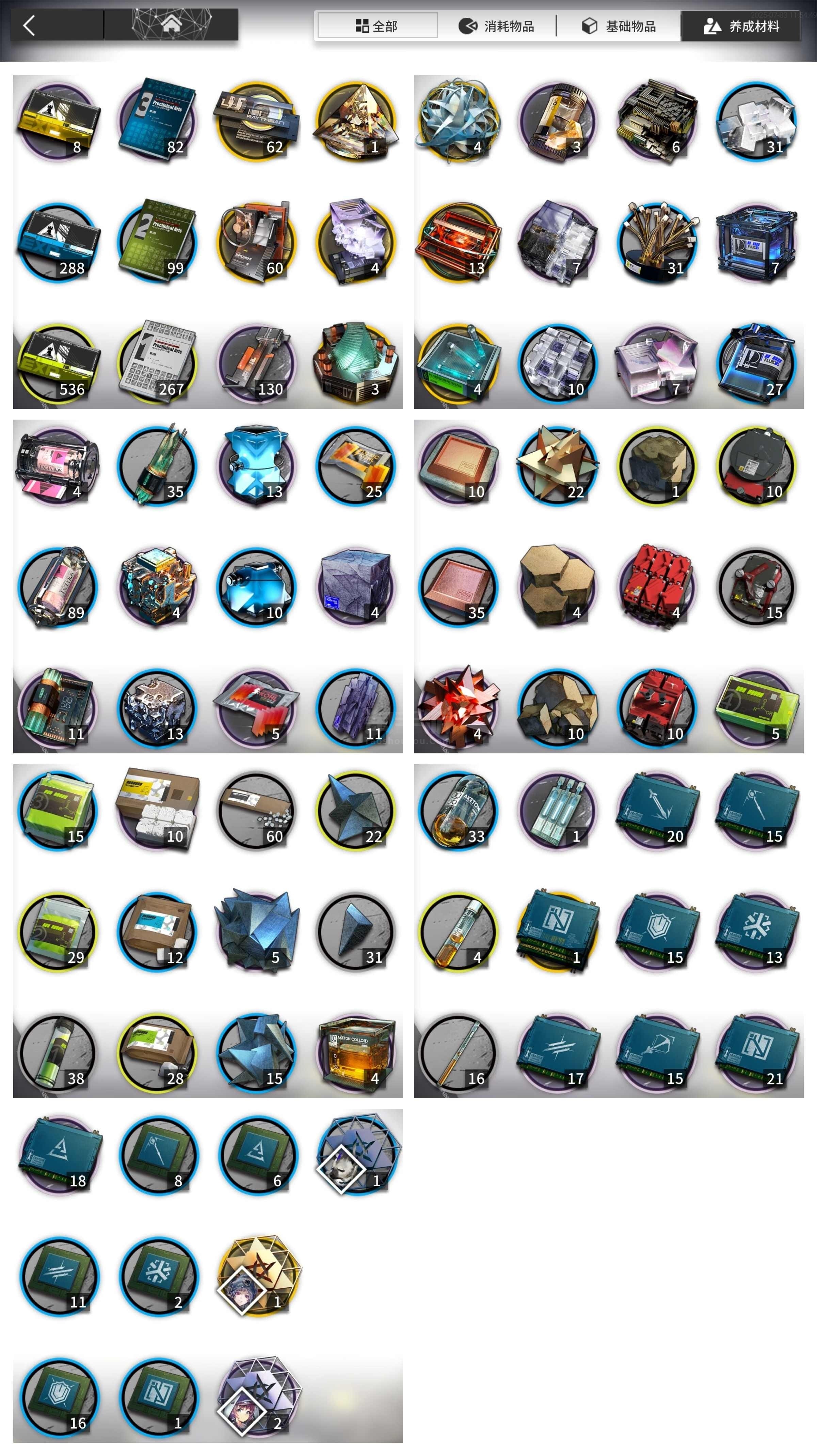Select the 基础物品 tab
Image resolution: width=817 pixels, height=1456 pixels.
coord(619,26)
